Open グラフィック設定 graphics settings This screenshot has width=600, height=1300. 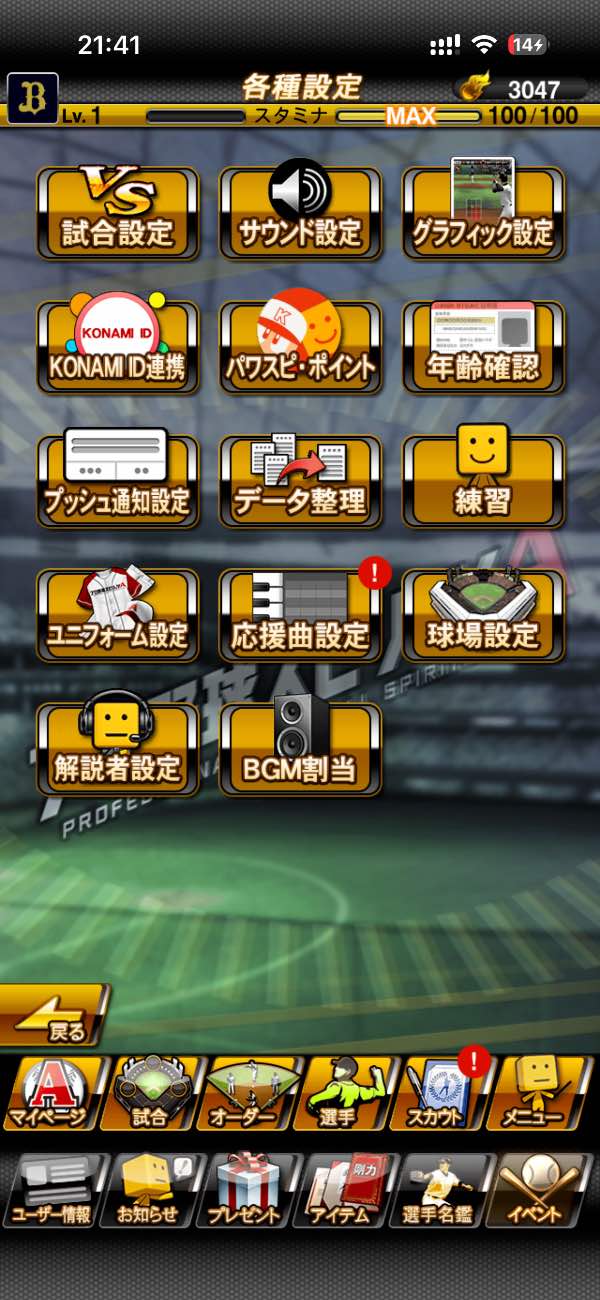pyautogui.click(x=483, y=211)
